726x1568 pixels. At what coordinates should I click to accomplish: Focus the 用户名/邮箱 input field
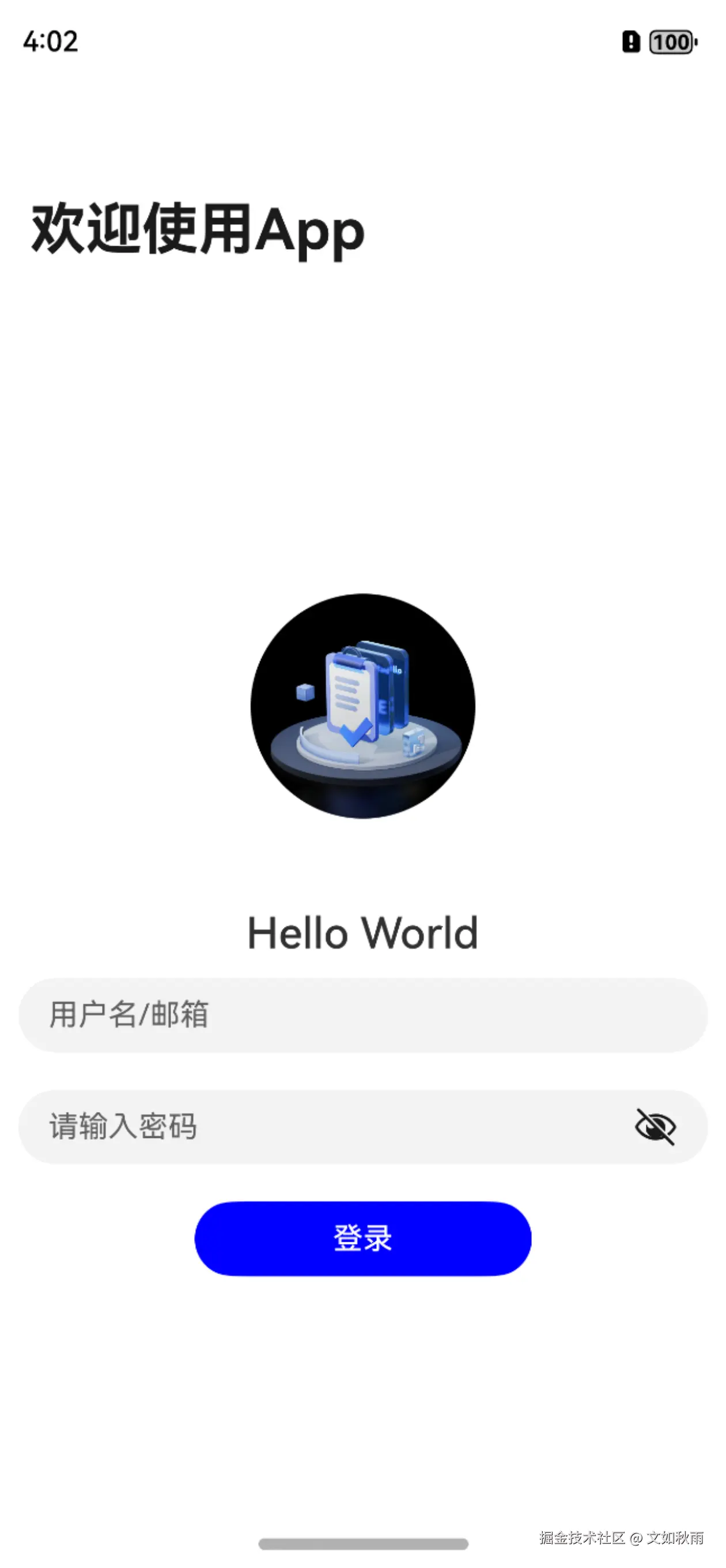click(362, 1015)
